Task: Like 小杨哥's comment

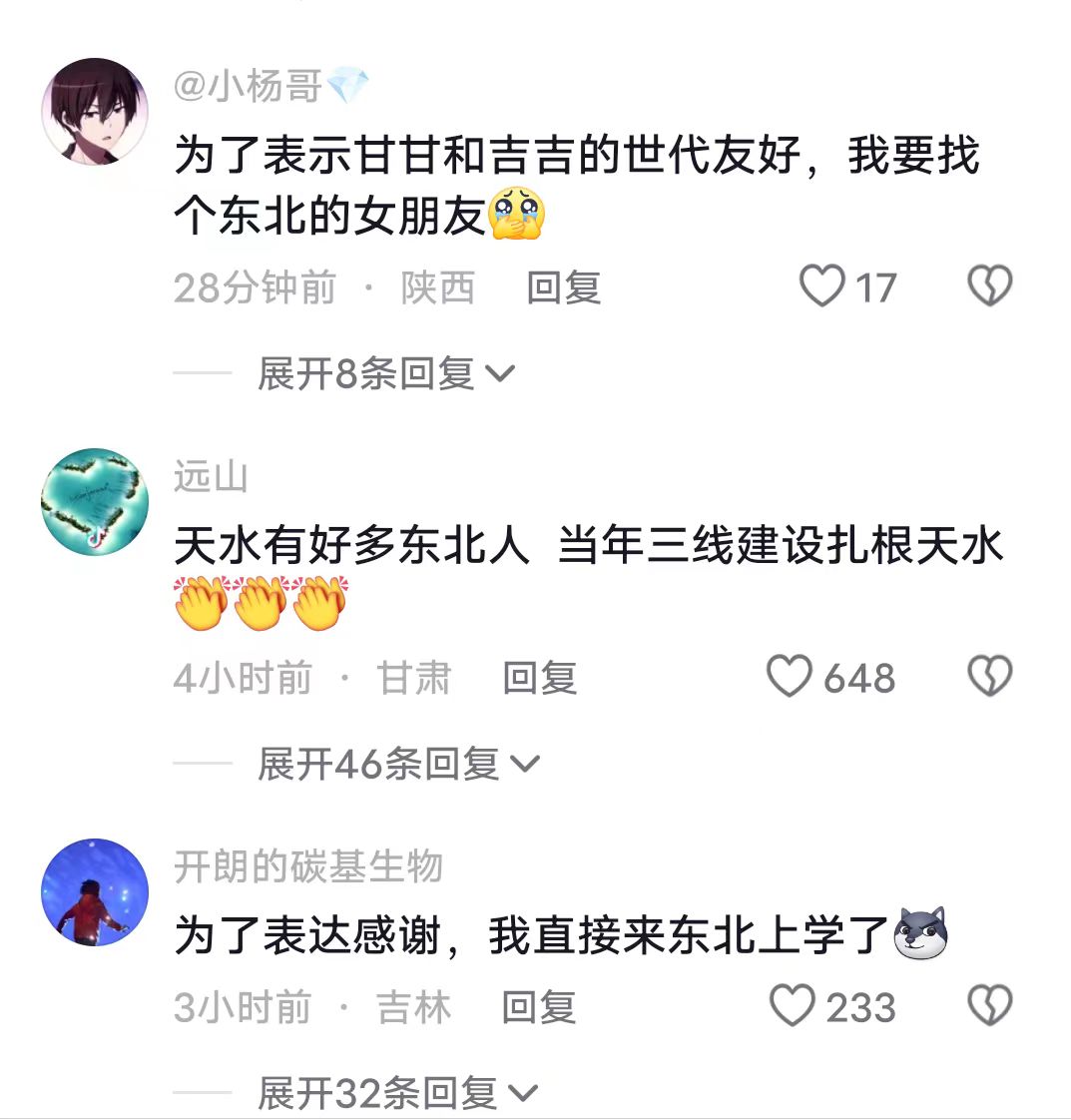Action: [823, 287]
